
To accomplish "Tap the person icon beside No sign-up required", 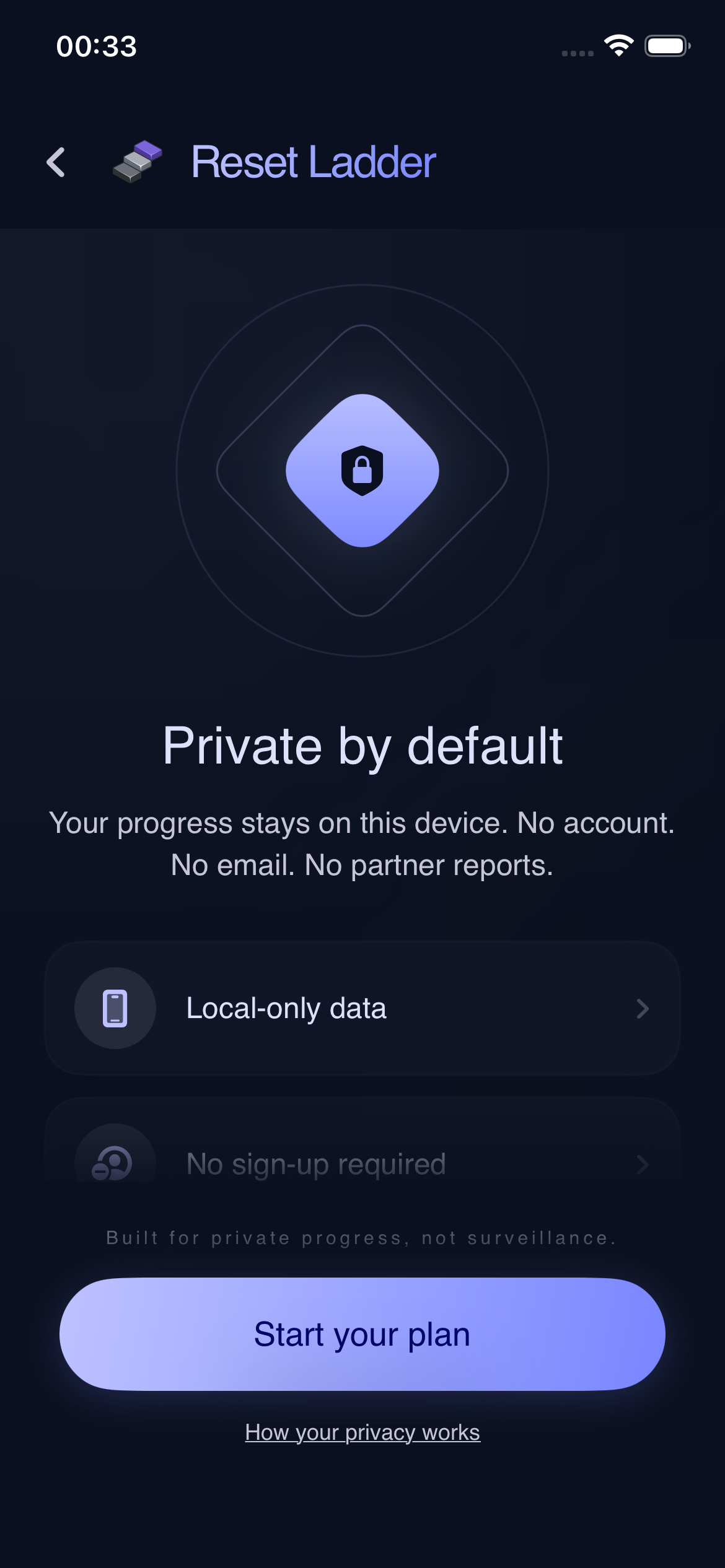I will pos(115,1163).
